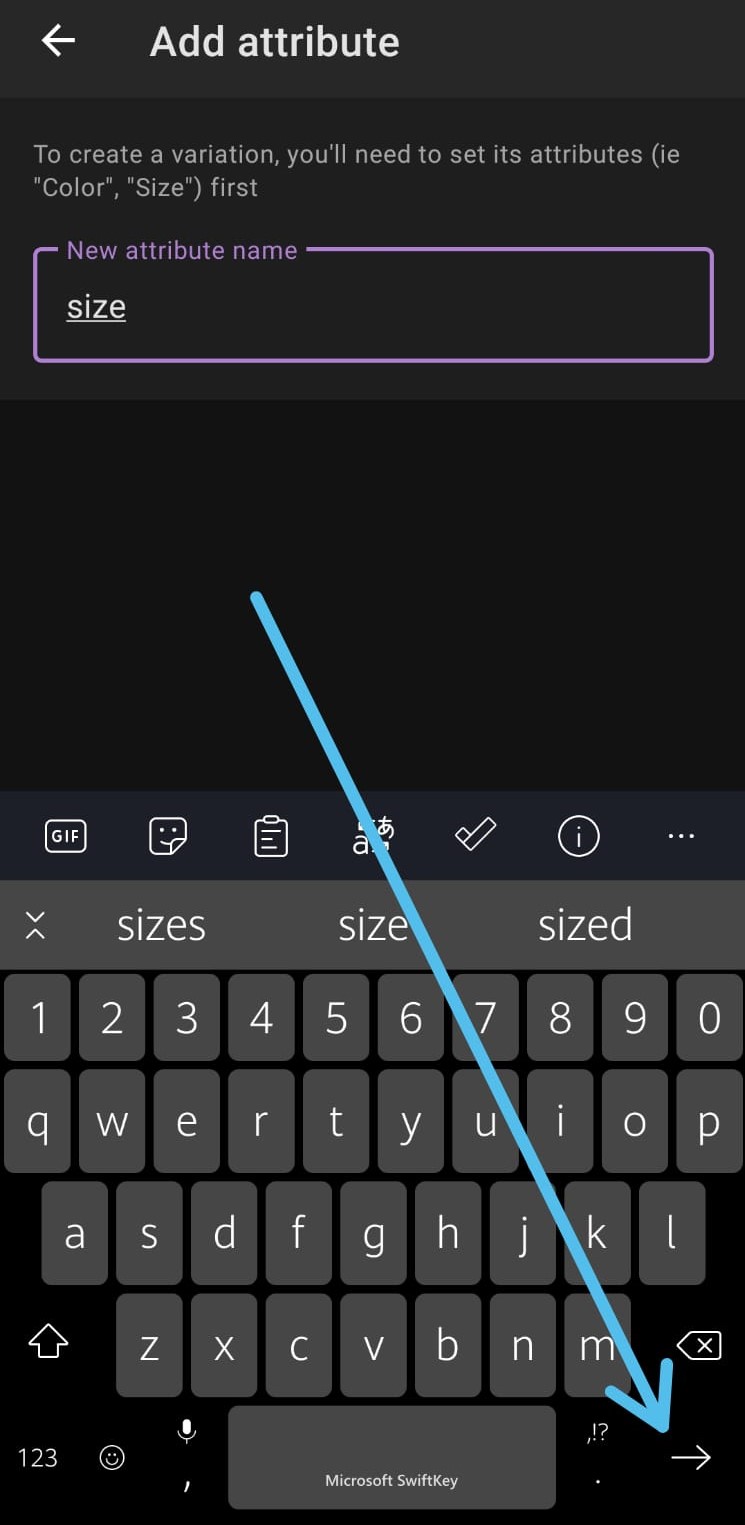Tap the space bar
745x1525 pixels.
pos(392,1457)
